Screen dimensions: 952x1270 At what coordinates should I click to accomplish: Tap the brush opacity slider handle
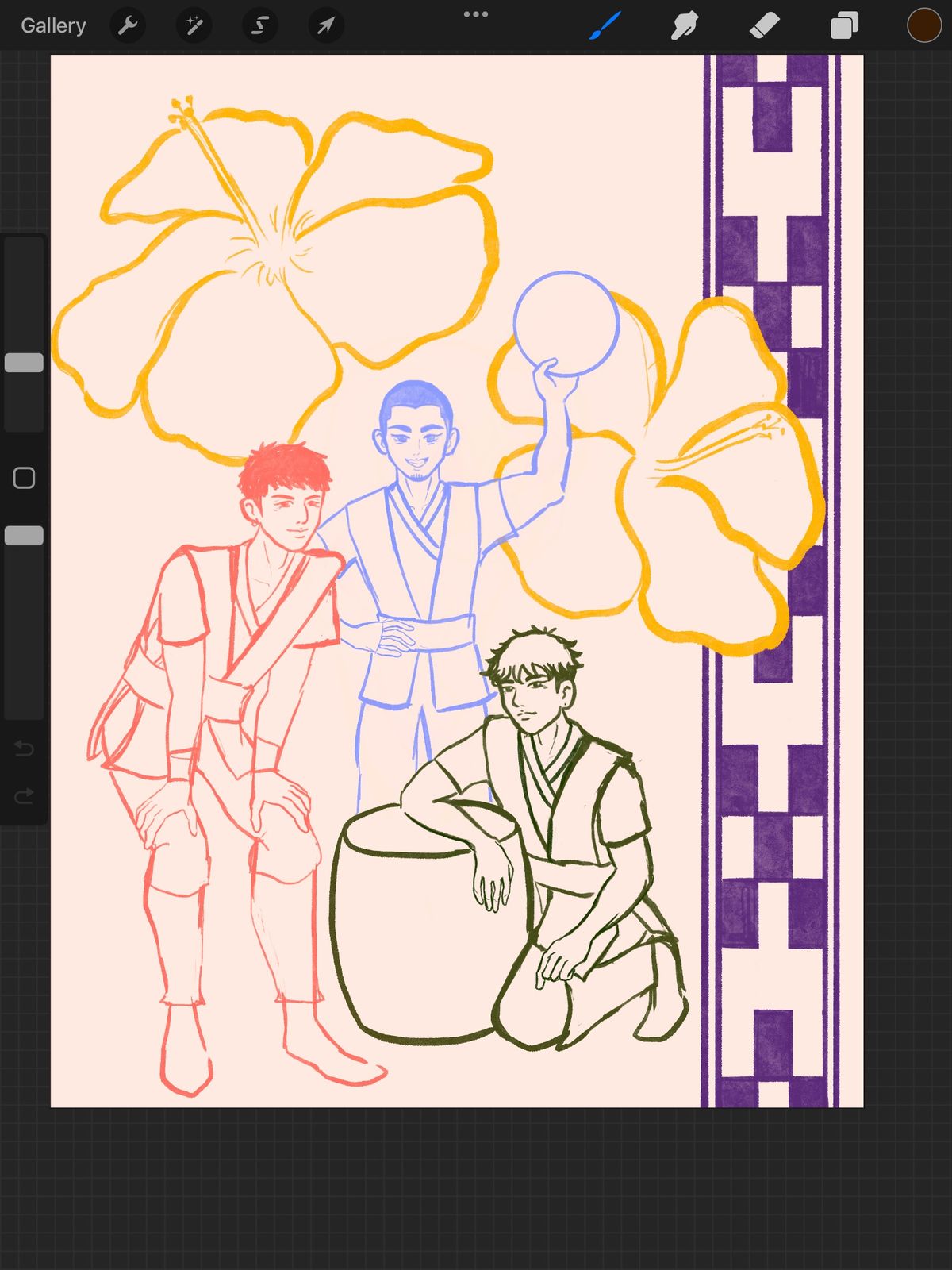(x=24, y=536)
